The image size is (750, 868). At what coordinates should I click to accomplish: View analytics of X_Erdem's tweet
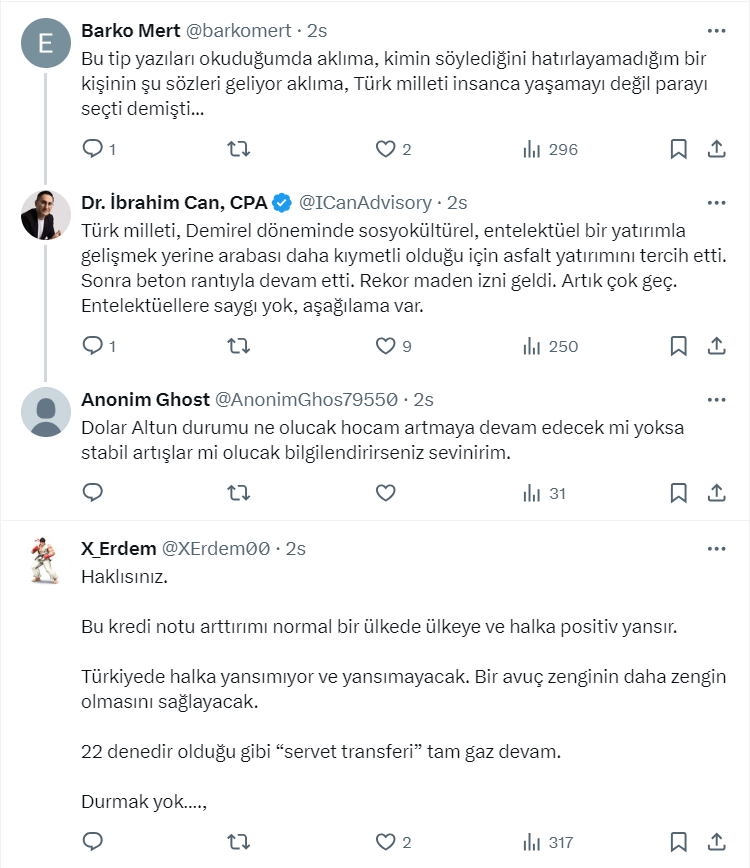[x=547, y=841]
